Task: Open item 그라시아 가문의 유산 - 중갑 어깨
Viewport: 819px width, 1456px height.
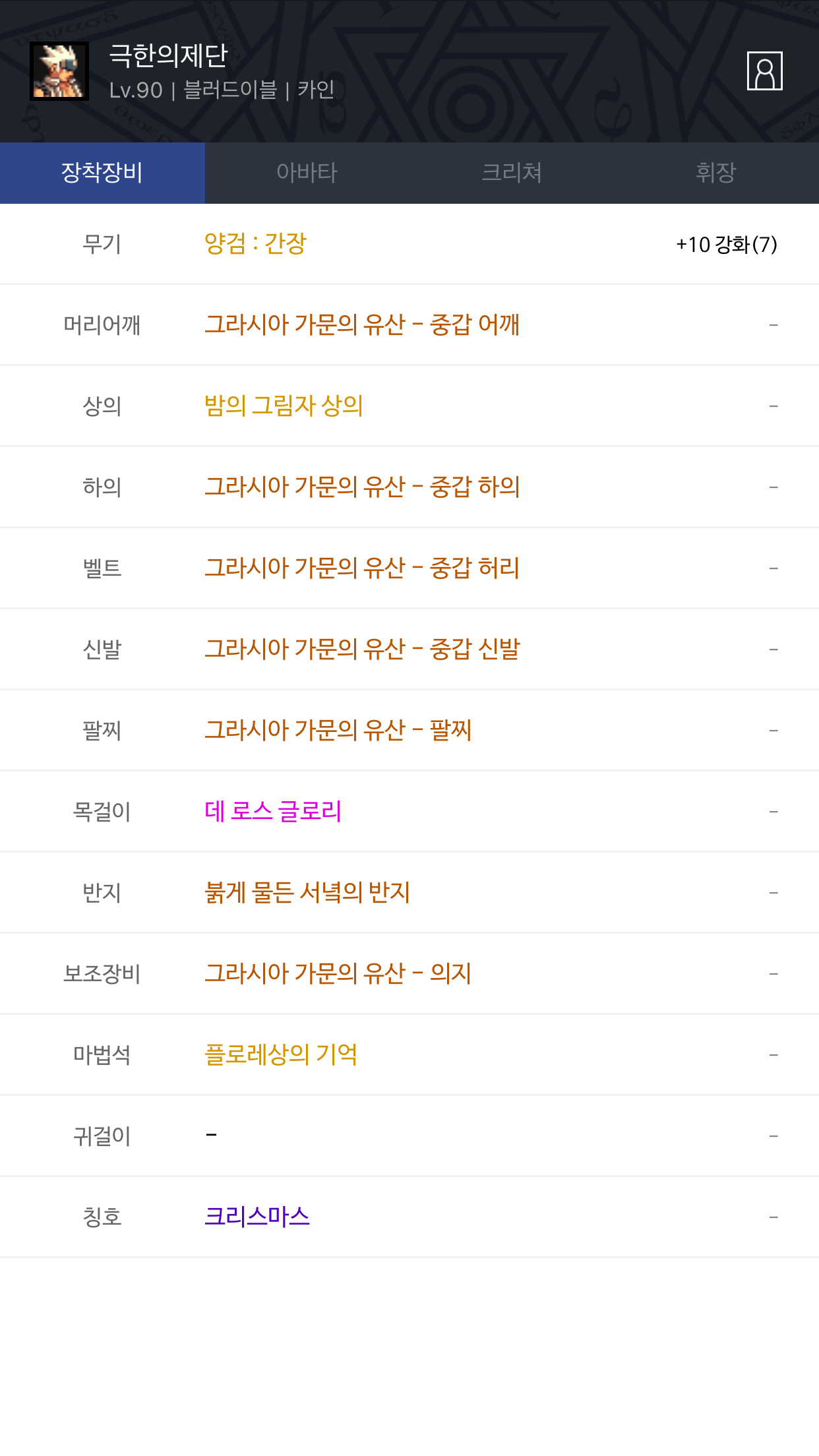Action: pos(362,324)
